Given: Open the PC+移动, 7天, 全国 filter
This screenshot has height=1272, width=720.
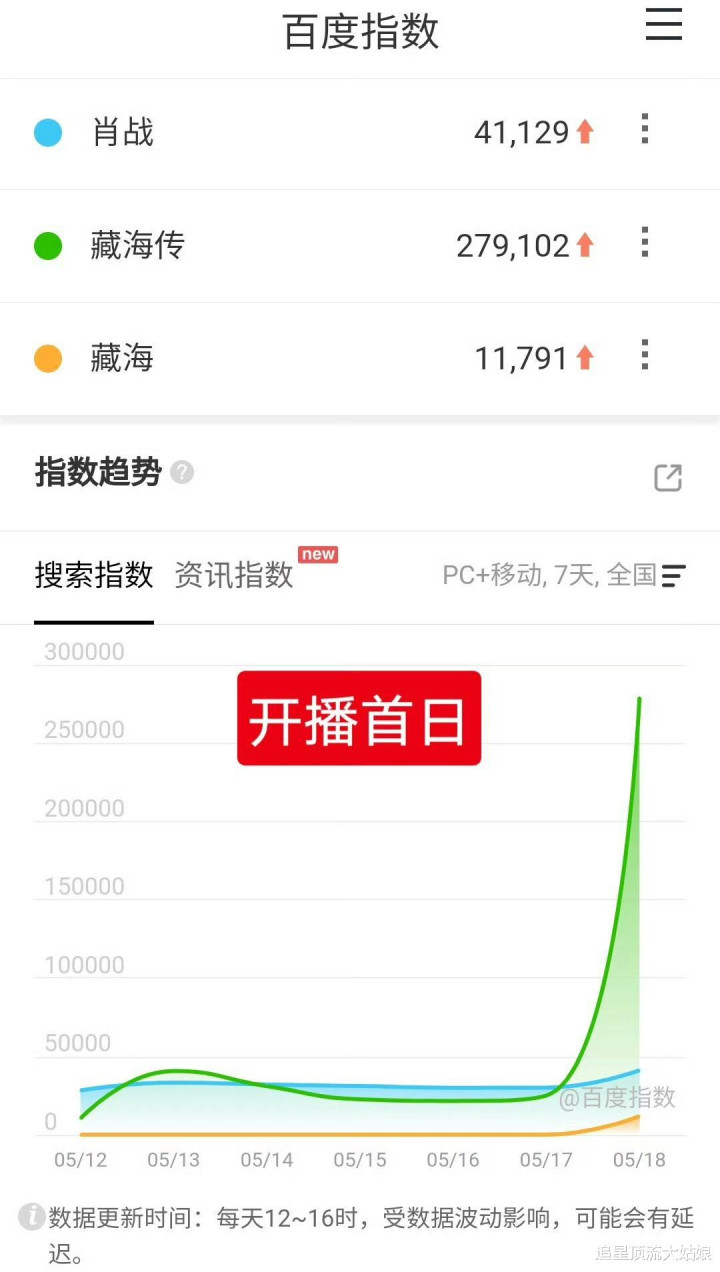Looking at the screenshot, I should 564,575.
